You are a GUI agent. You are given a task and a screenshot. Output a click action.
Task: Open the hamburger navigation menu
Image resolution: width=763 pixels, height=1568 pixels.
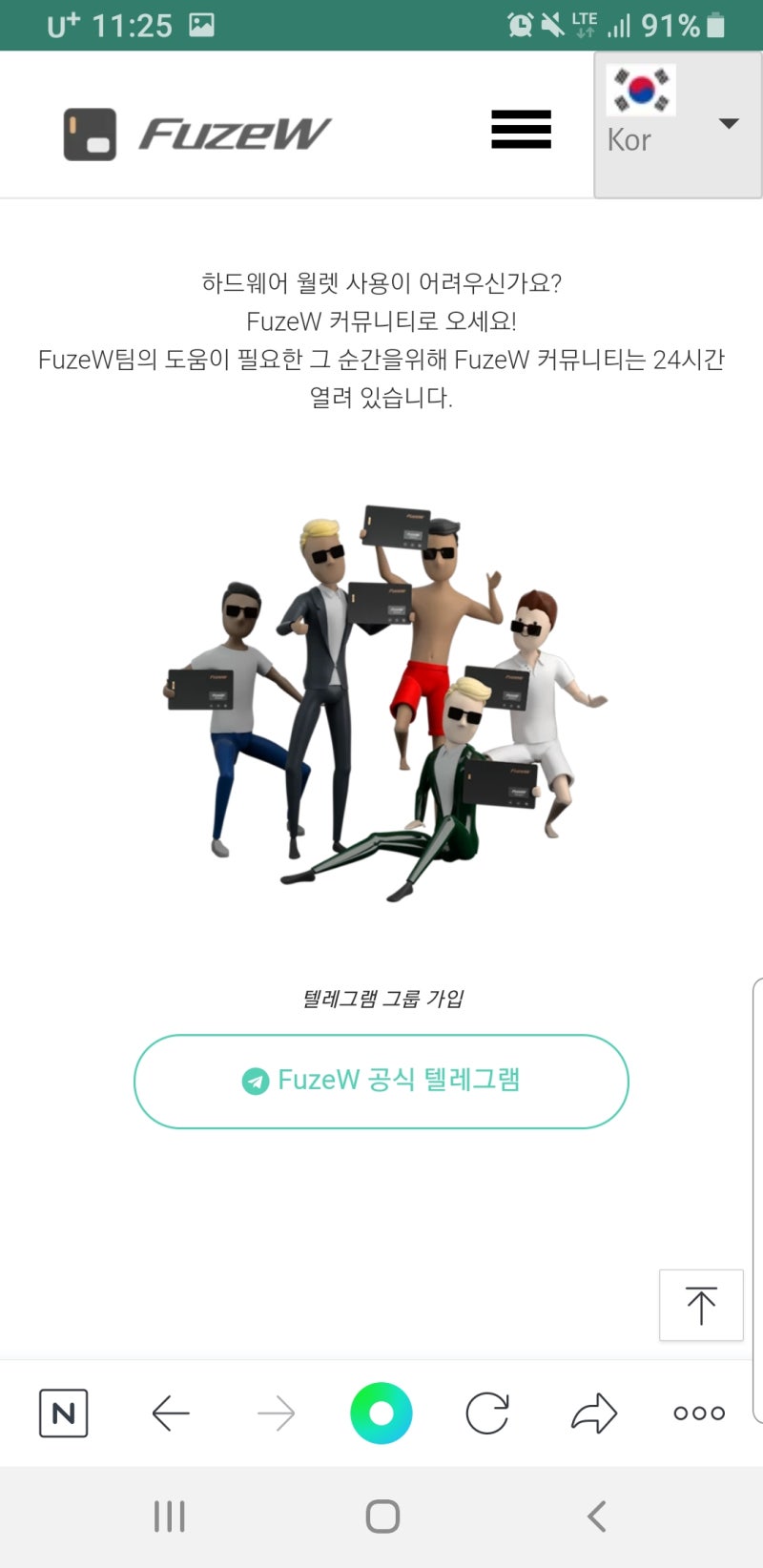(521, 129)
